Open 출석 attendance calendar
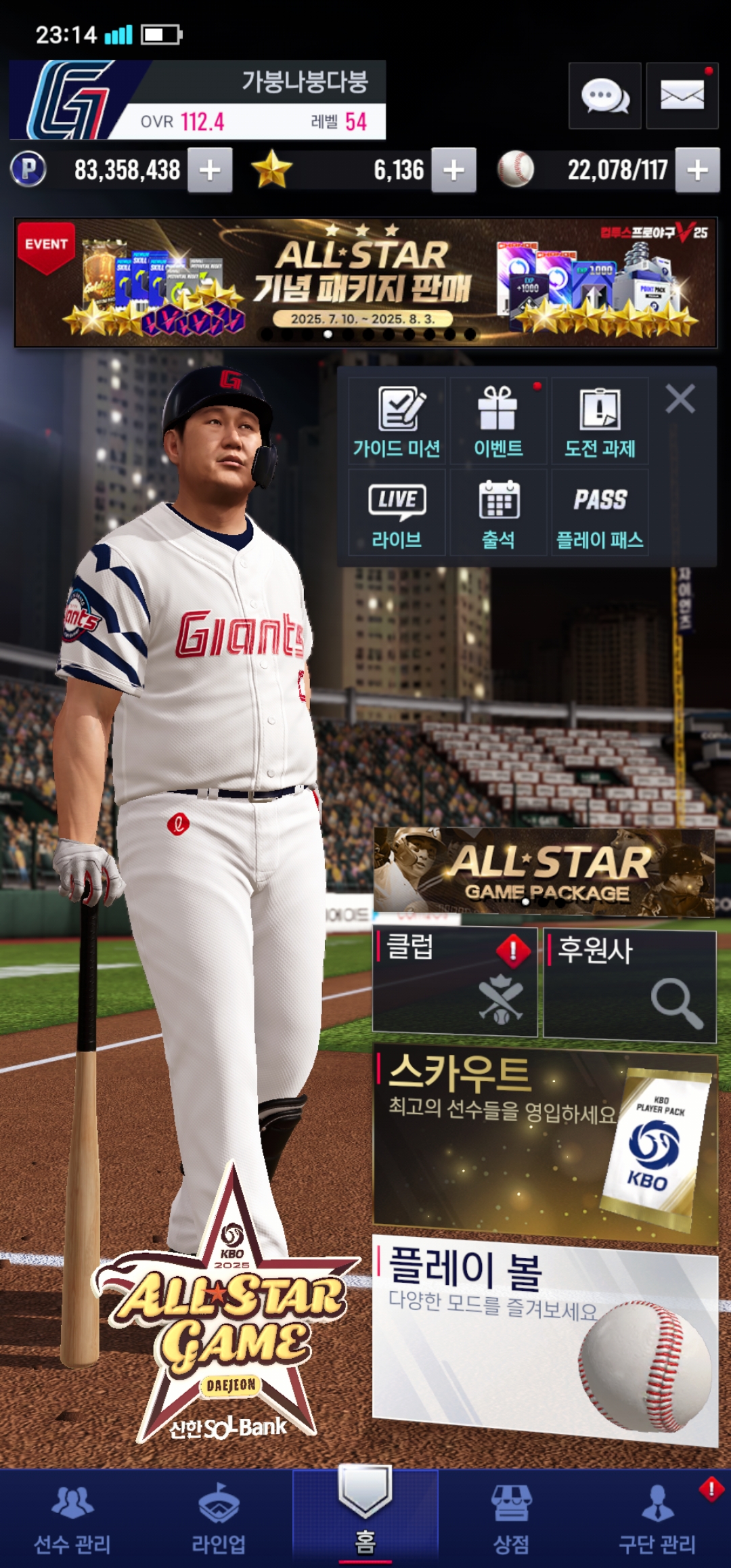The image size is (731, 1568). tap(498, 513)
